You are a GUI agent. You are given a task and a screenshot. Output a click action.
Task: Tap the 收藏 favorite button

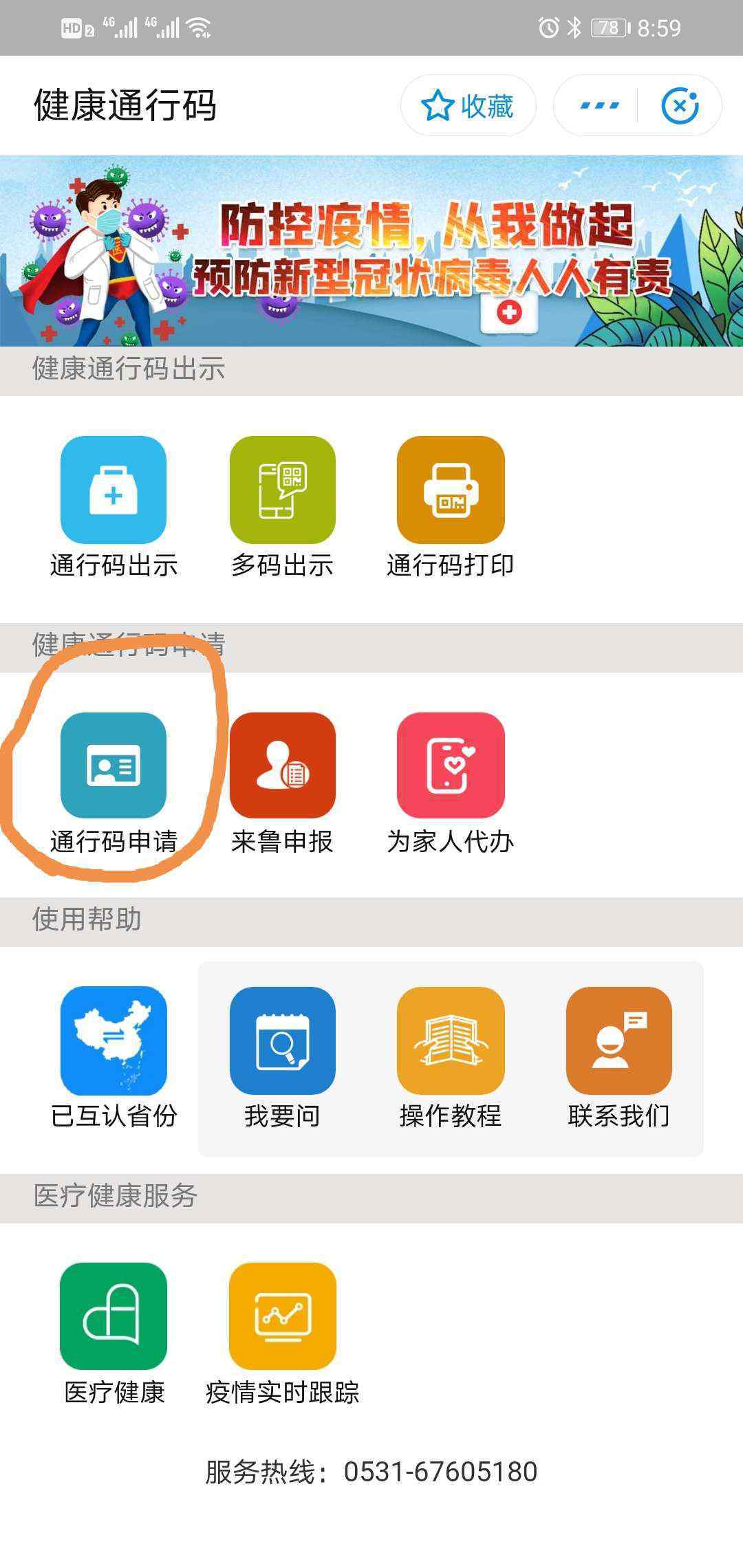click(x=468, y=106)
